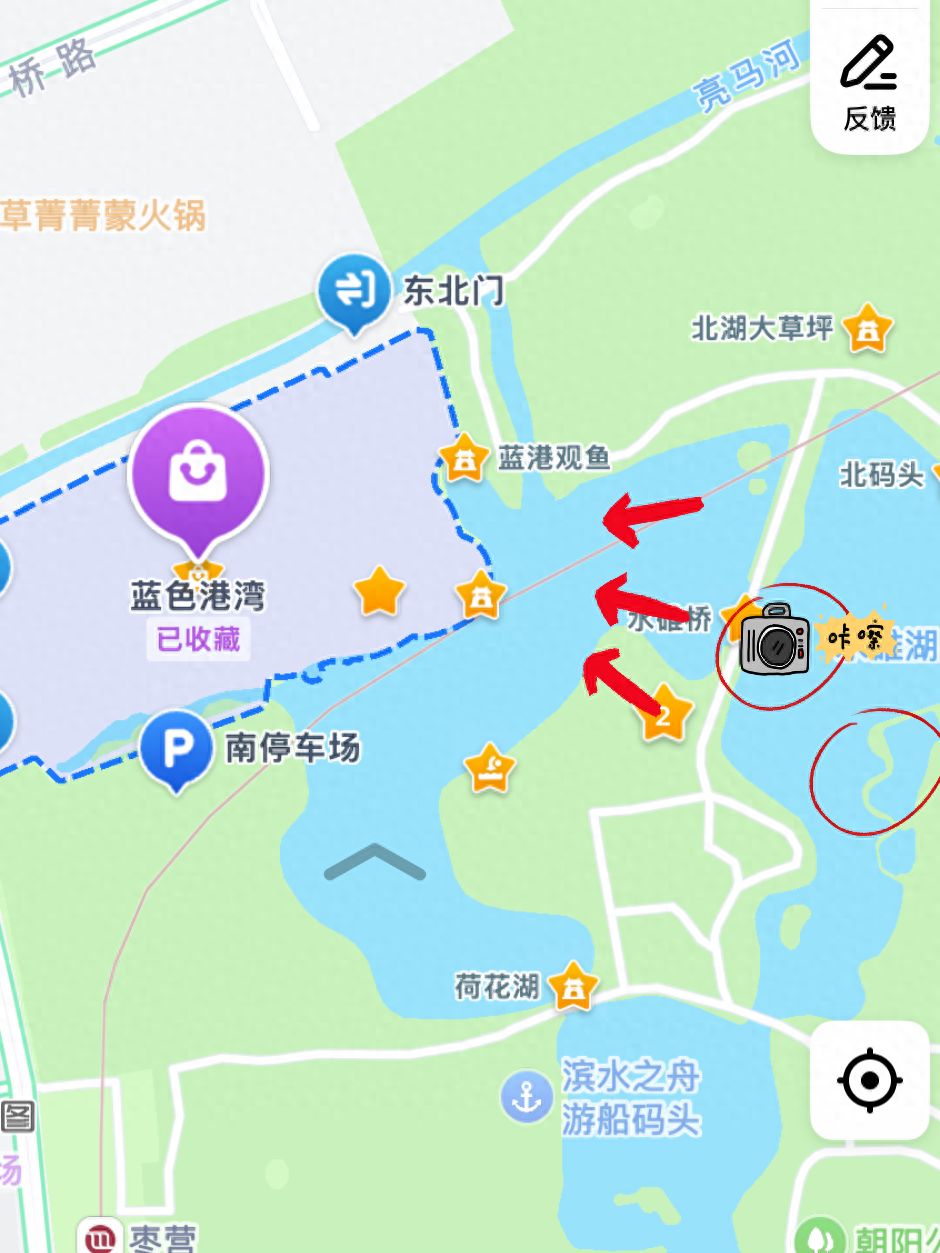Viewport: 940px width, 1253px height.
Task: Center the map on my location
Action: click(x=869, y=1081)
